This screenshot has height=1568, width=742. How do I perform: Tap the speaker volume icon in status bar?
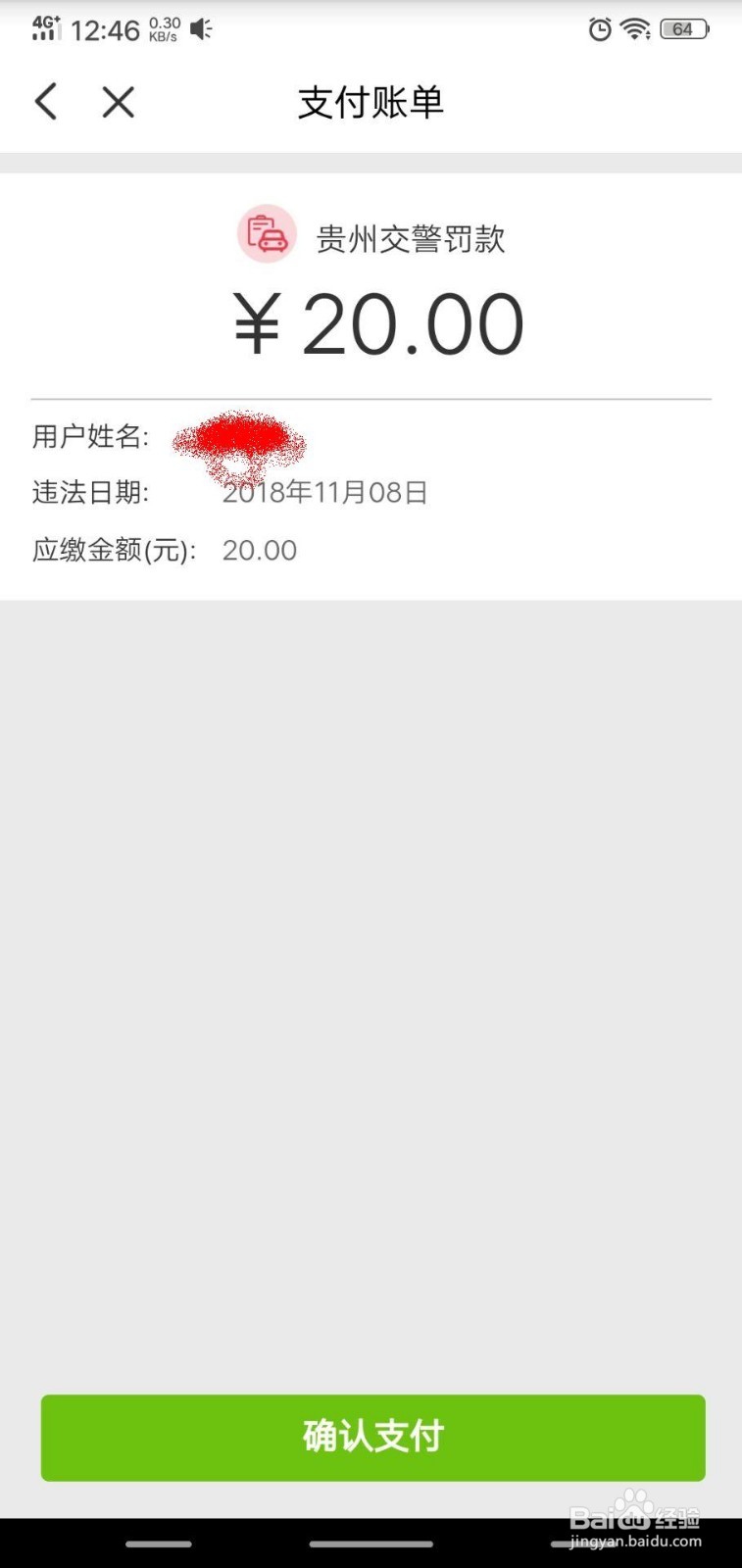click(x=200, y=29)
